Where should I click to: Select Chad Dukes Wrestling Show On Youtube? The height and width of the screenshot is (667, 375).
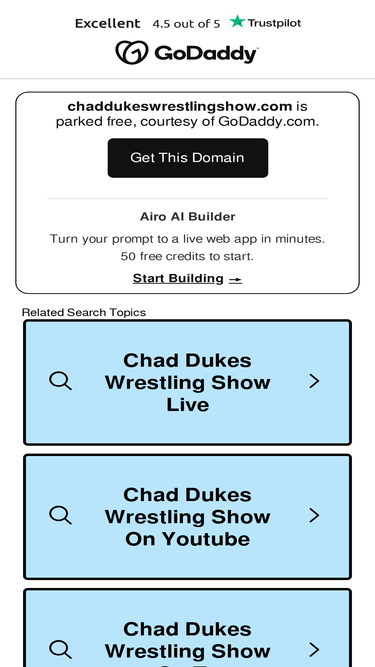(188, 517)
